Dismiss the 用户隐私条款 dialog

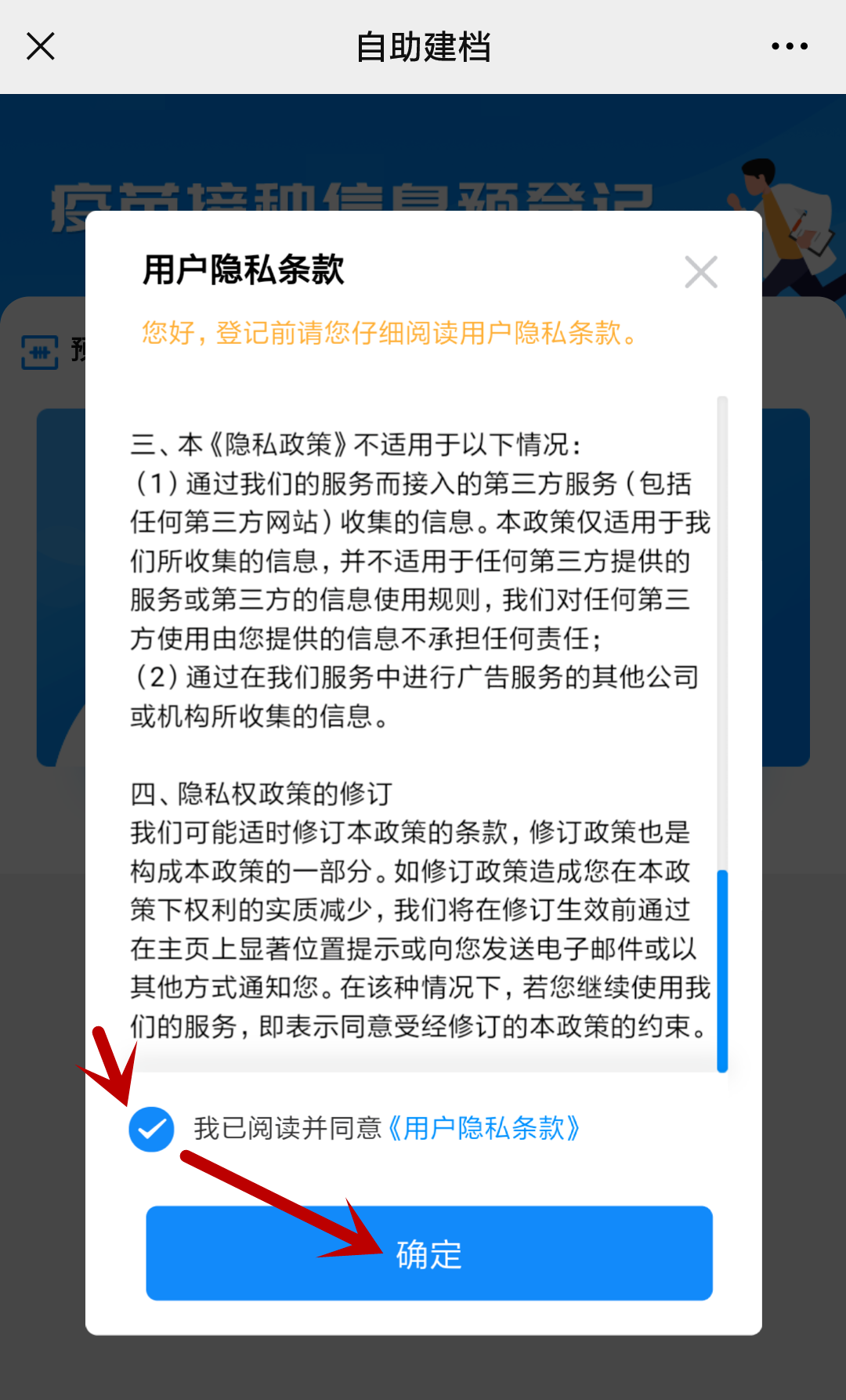click(700, 272)
